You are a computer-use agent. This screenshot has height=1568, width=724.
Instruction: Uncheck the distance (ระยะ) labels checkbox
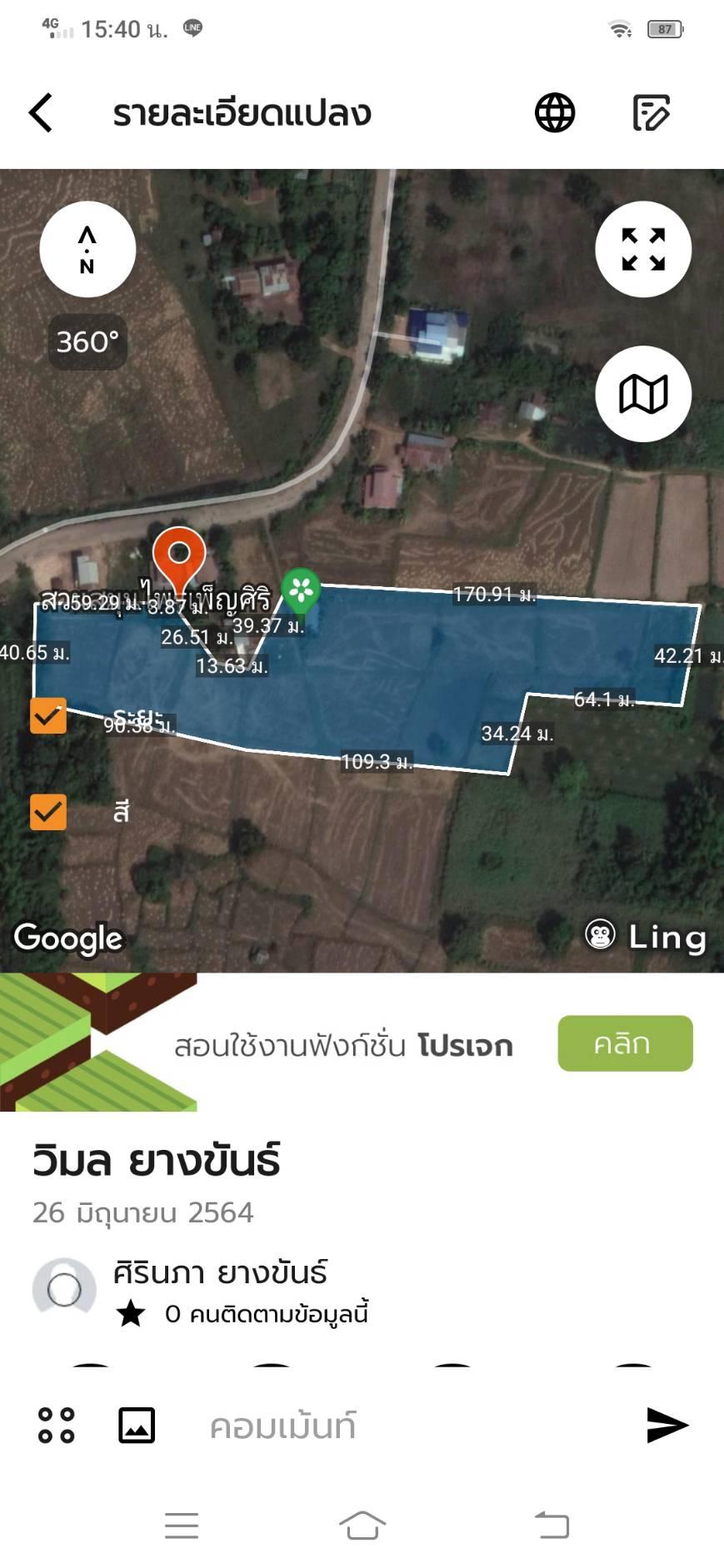click(x=48, y=716)
